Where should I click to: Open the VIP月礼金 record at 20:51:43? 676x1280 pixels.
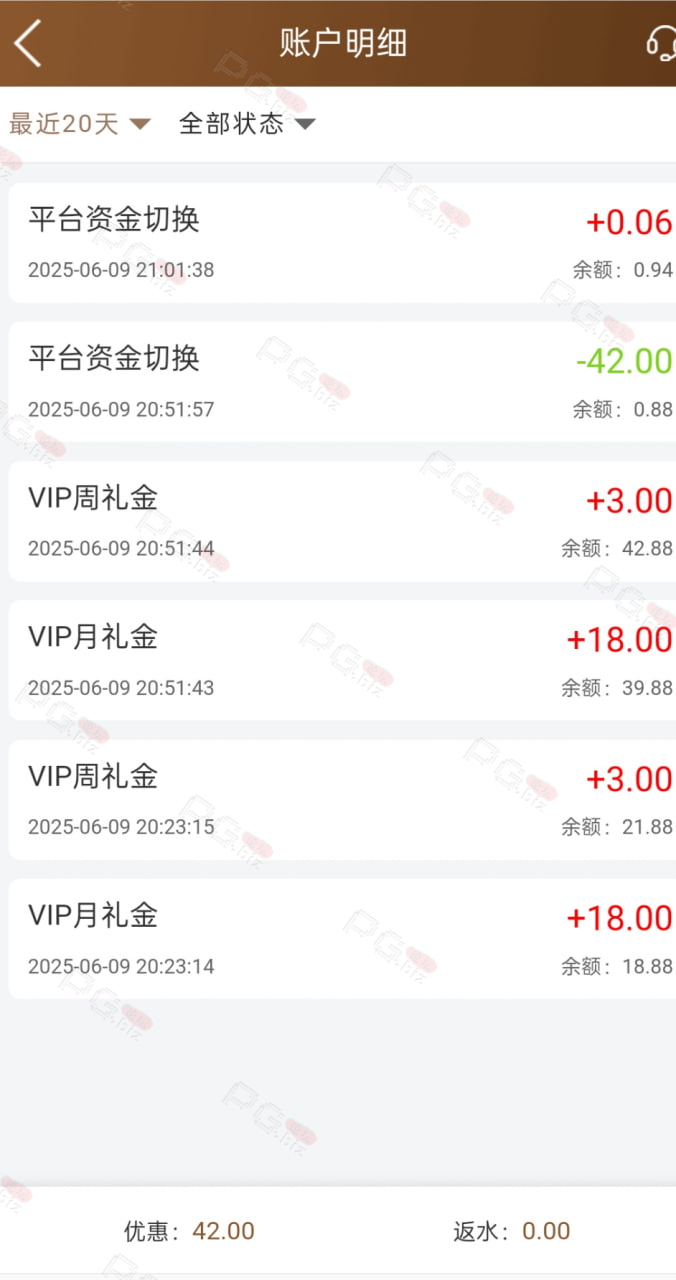click(342, 660)
